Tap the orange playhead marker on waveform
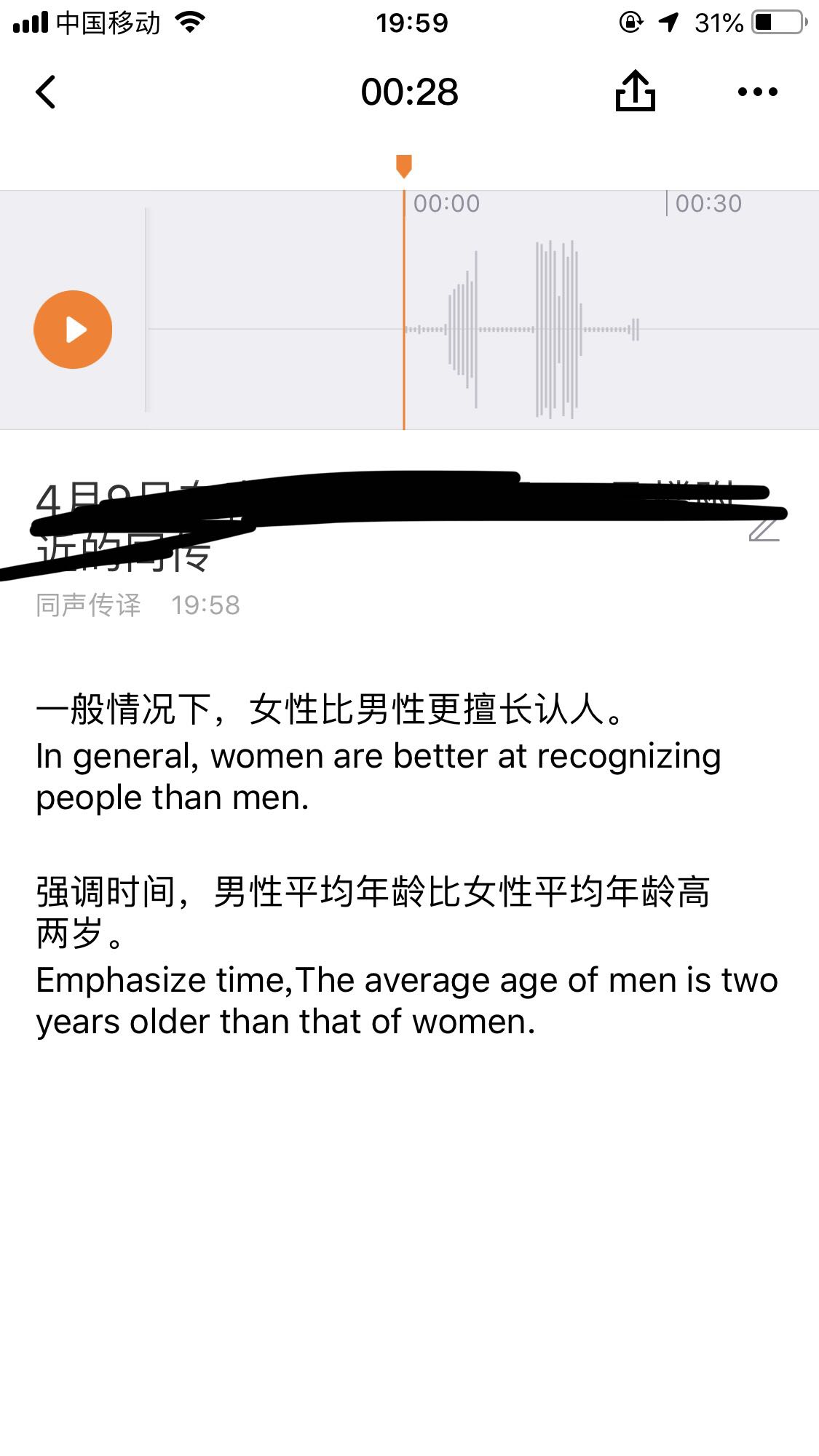 click(404, 166)
